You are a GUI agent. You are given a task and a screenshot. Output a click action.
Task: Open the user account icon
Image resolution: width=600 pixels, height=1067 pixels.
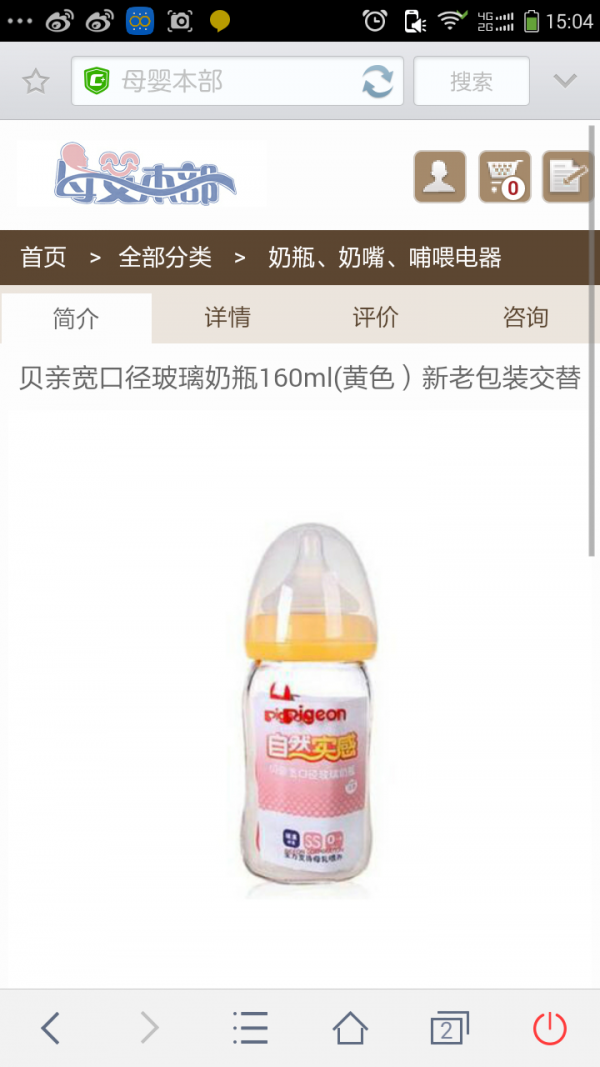point(440,177)
